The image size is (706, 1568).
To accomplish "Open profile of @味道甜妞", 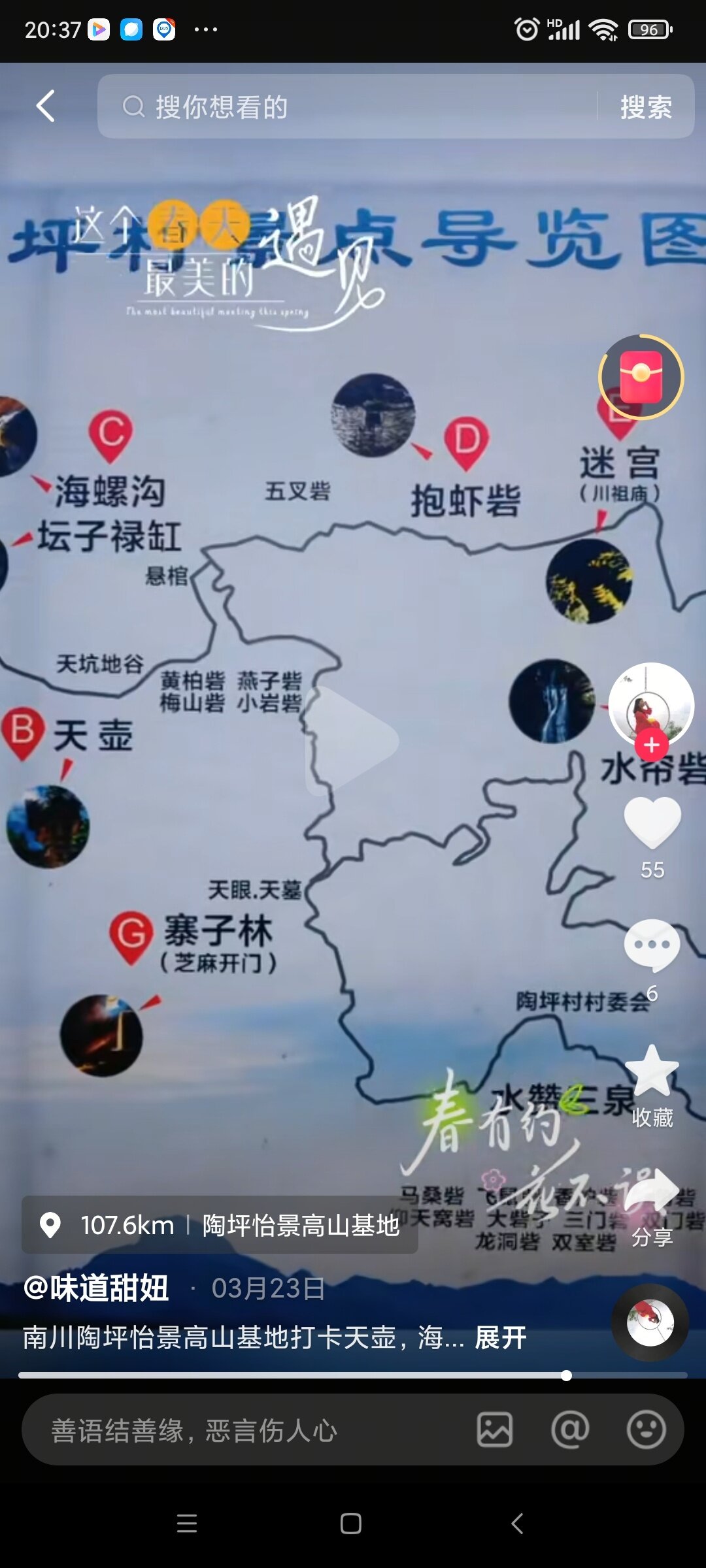I will (96, 1288).
